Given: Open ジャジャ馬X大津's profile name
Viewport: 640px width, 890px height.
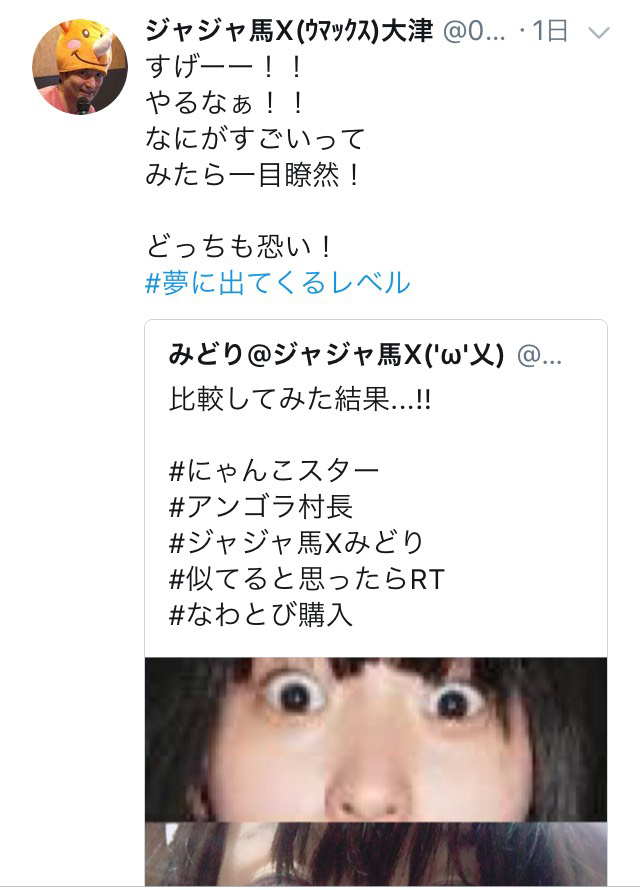Looking at the screenshot, I should [x=289, y=31].
